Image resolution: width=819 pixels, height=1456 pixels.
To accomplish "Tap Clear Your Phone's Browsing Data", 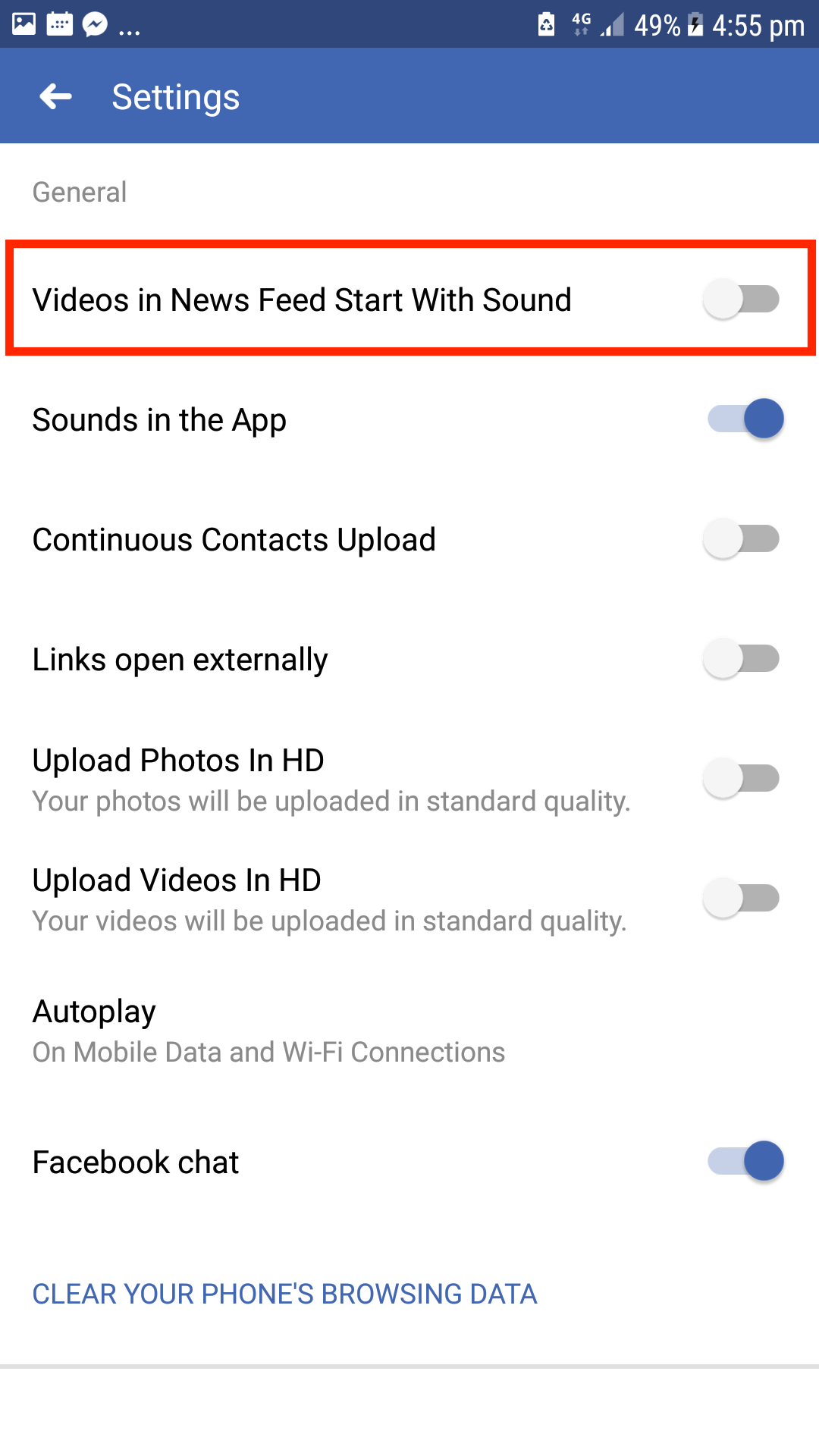I will click(x=284, y=1294).
